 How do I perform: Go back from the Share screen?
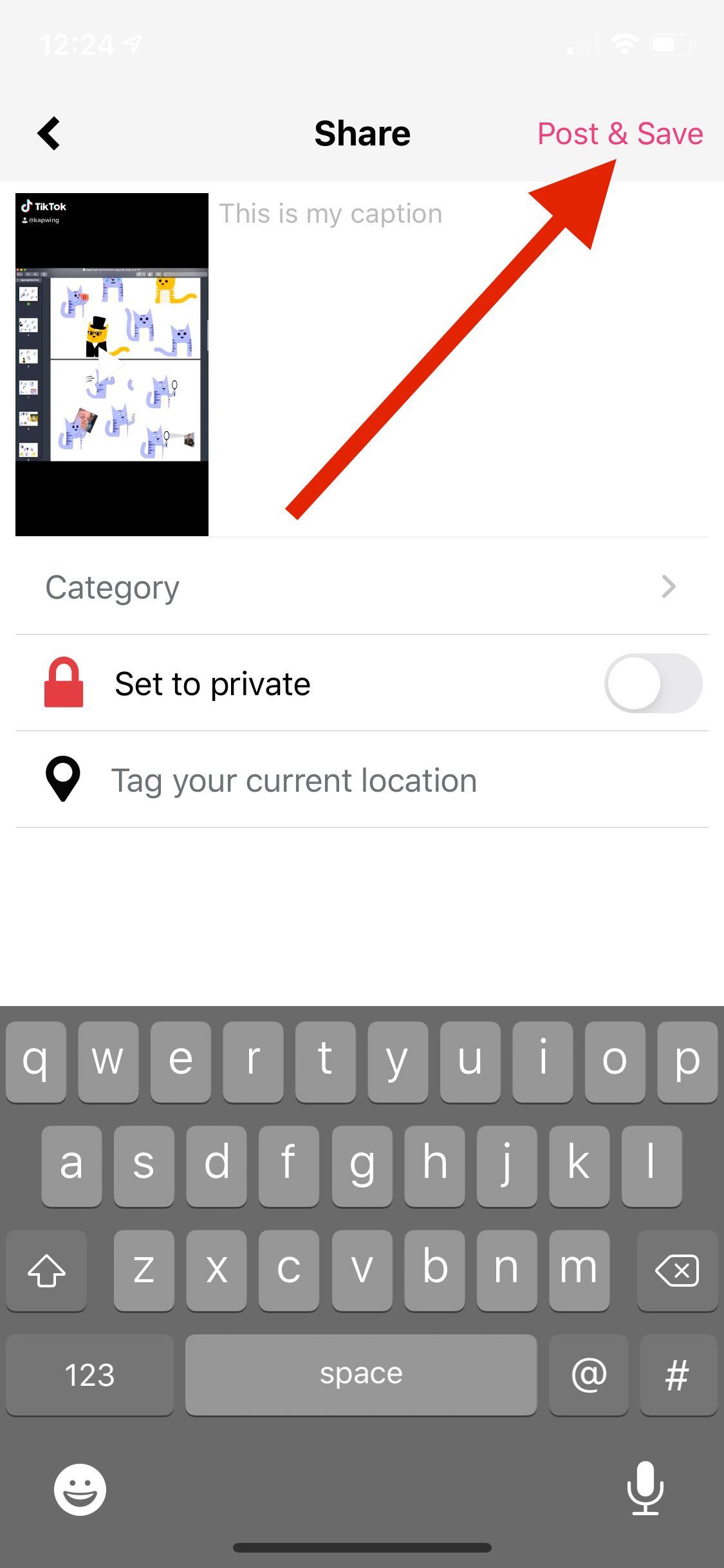49,133
